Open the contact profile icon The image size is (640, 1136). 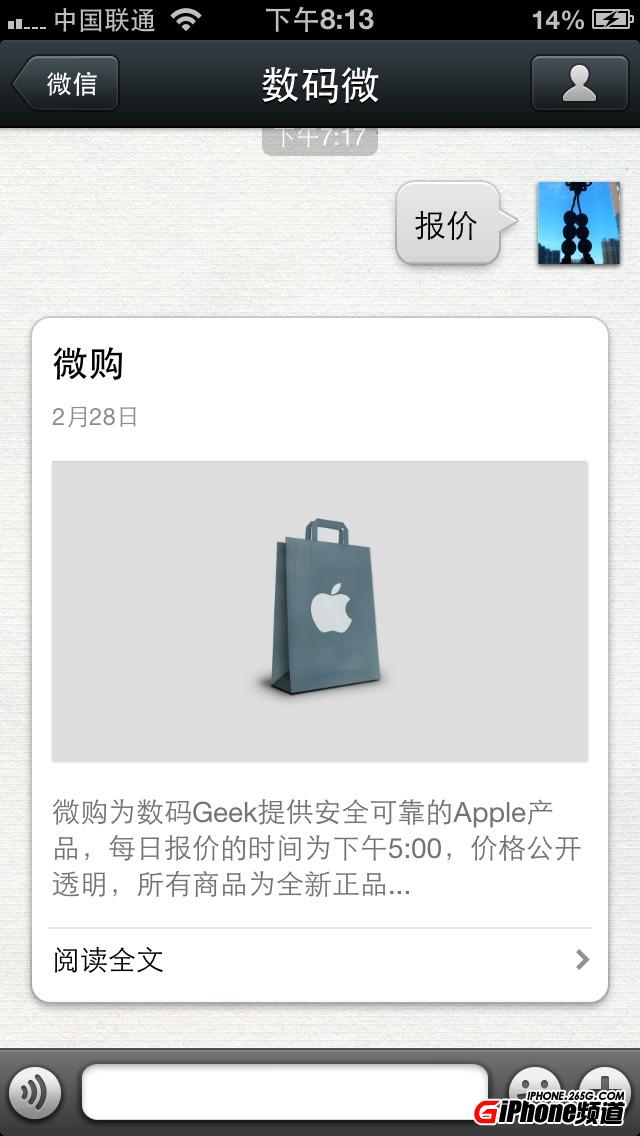pyautogui.click(x=579, y=83)
